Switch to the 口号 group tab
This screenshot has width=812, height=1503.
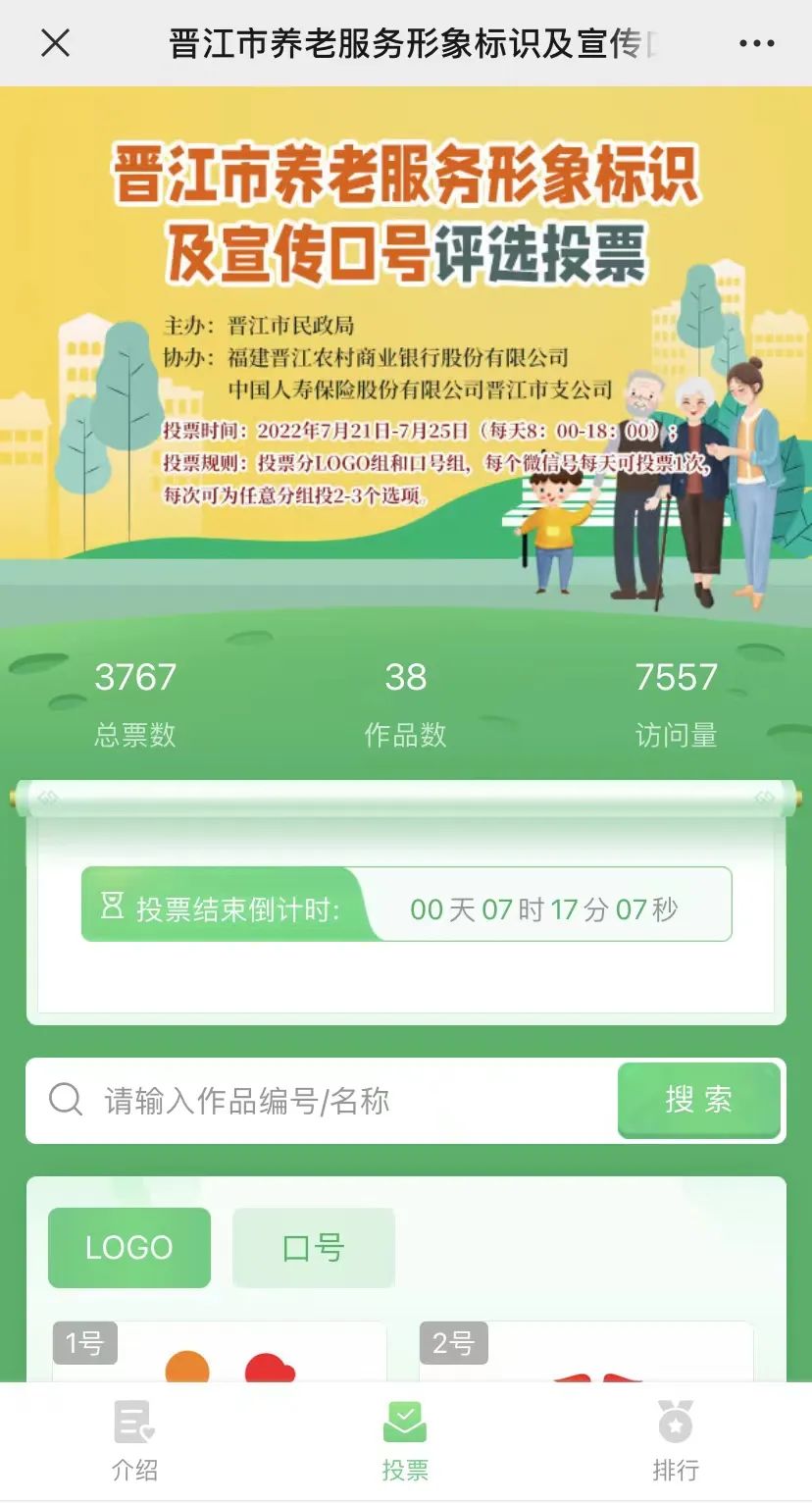[313, 1247]
